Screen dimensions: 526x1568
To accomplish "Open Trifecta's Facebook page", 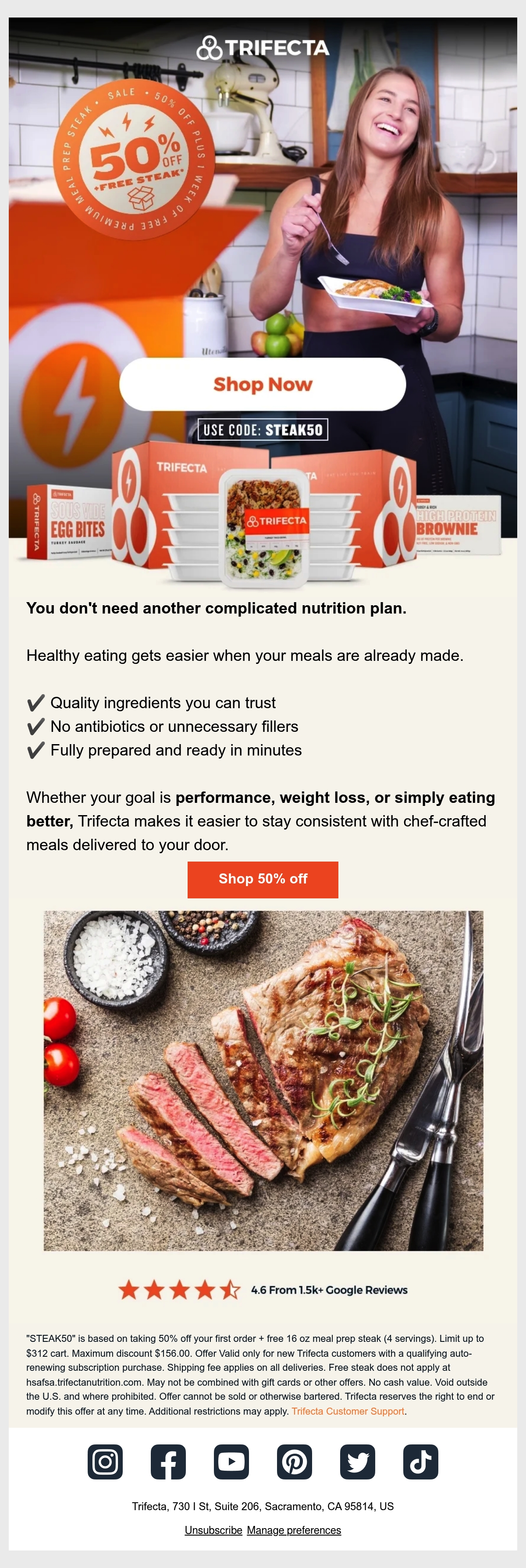I will coord(168,1462).
